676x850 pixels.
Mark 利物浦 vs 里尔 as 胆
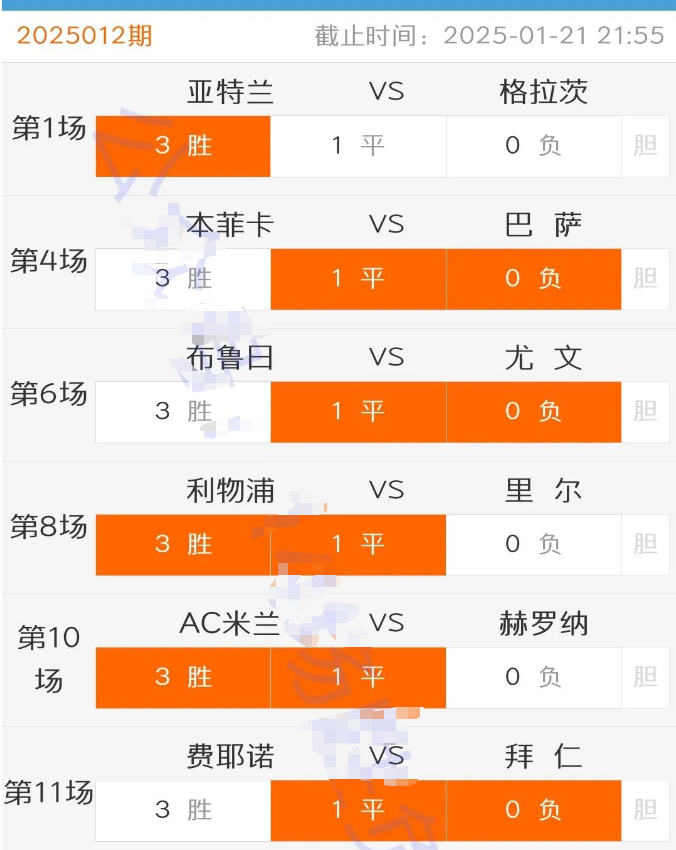point(645,544)
